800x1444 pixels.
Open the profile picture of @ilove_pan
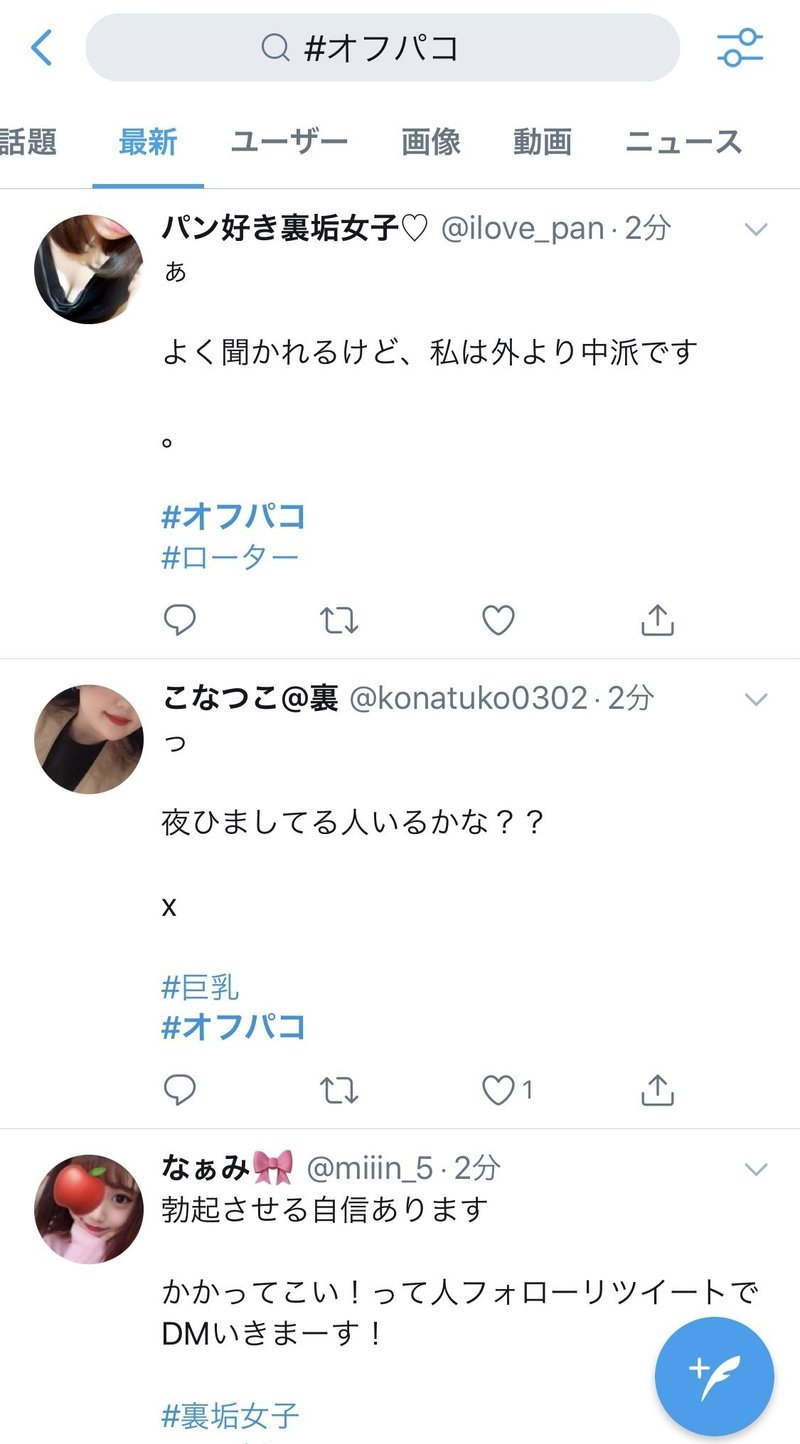89,269
